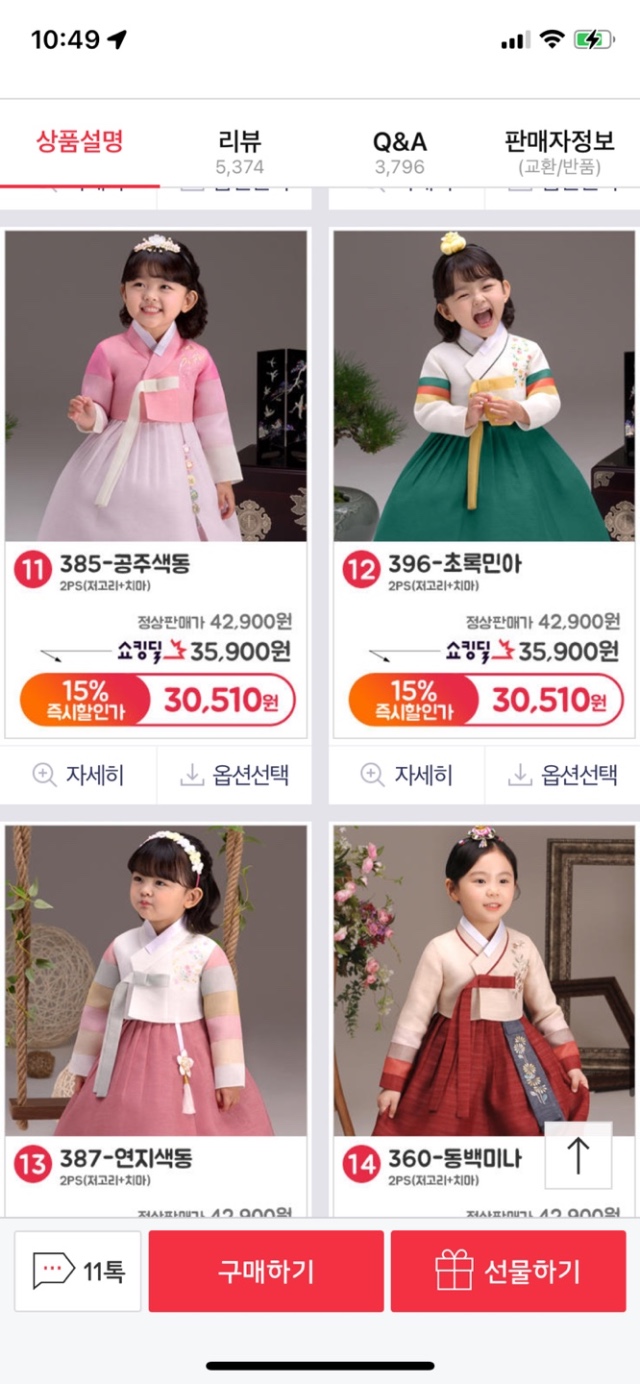The image size is (640, 1384).
Task: Tap the 선물하기 gift button
Action: coord(508,1271)
